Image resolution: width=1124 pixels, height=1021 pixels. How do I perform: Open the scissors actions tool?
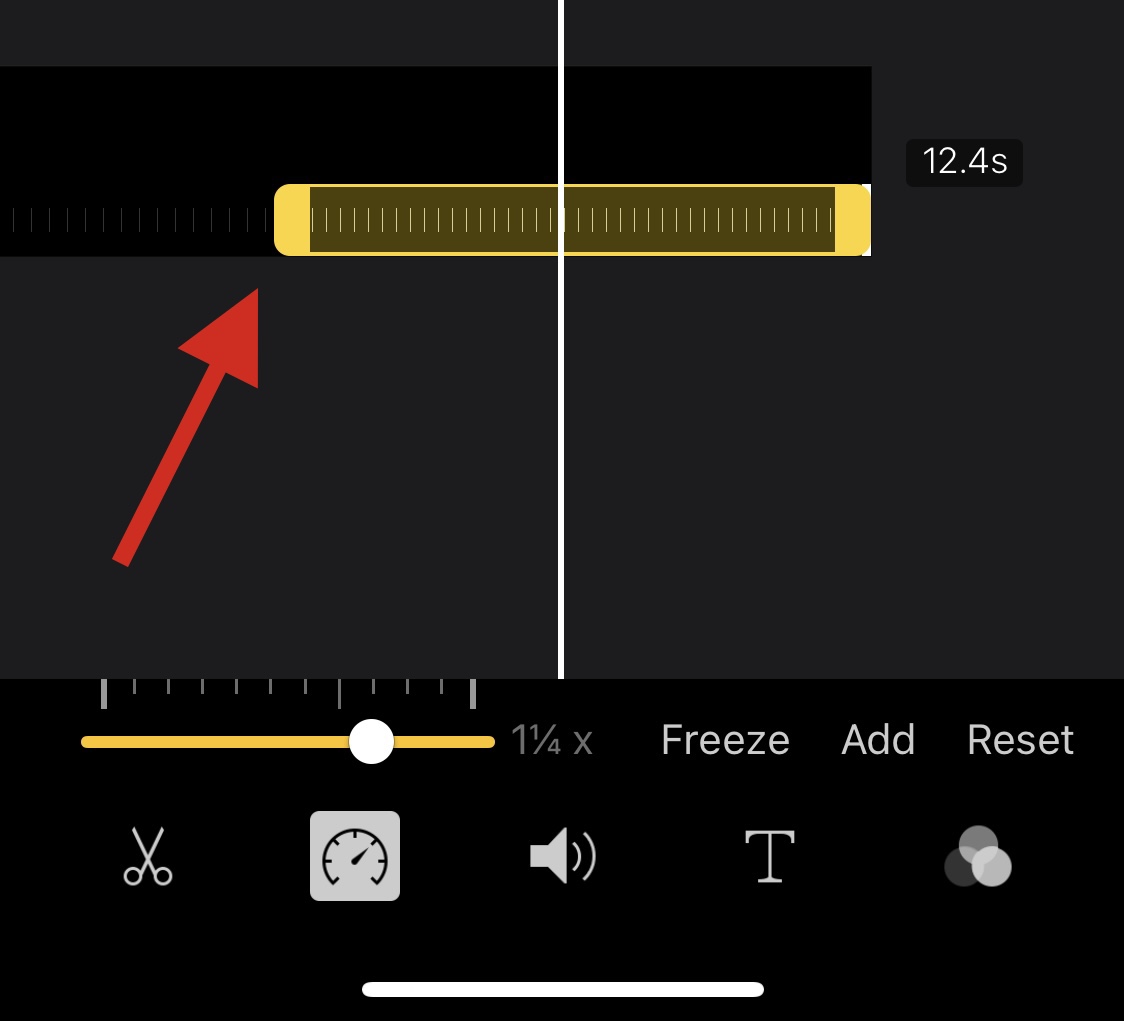pos(148,857)
